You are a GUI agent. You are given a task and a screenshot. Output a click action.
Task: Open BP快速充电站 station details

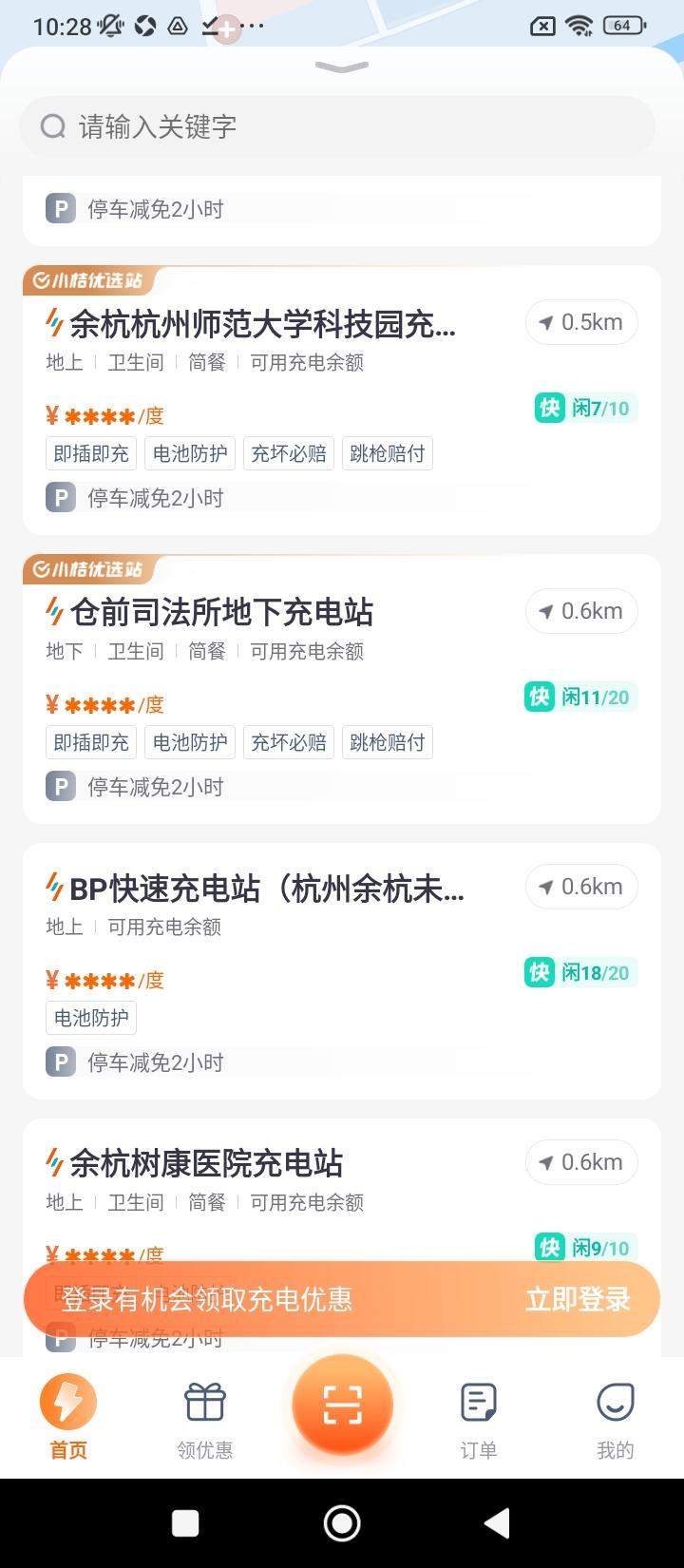pyautogui.click(x=256, y=888)
